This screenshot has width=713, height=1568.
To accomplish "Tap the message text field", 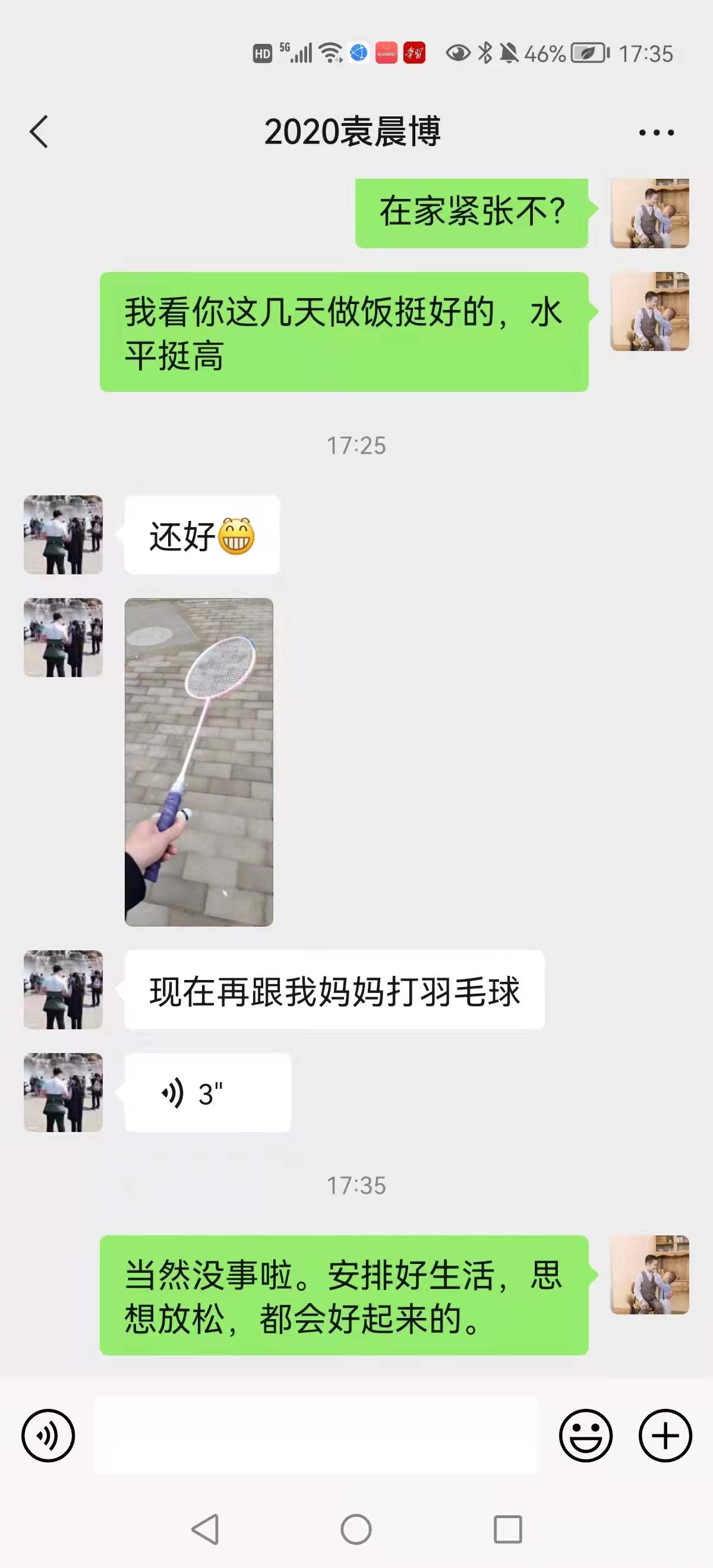I will (316, 1436).
